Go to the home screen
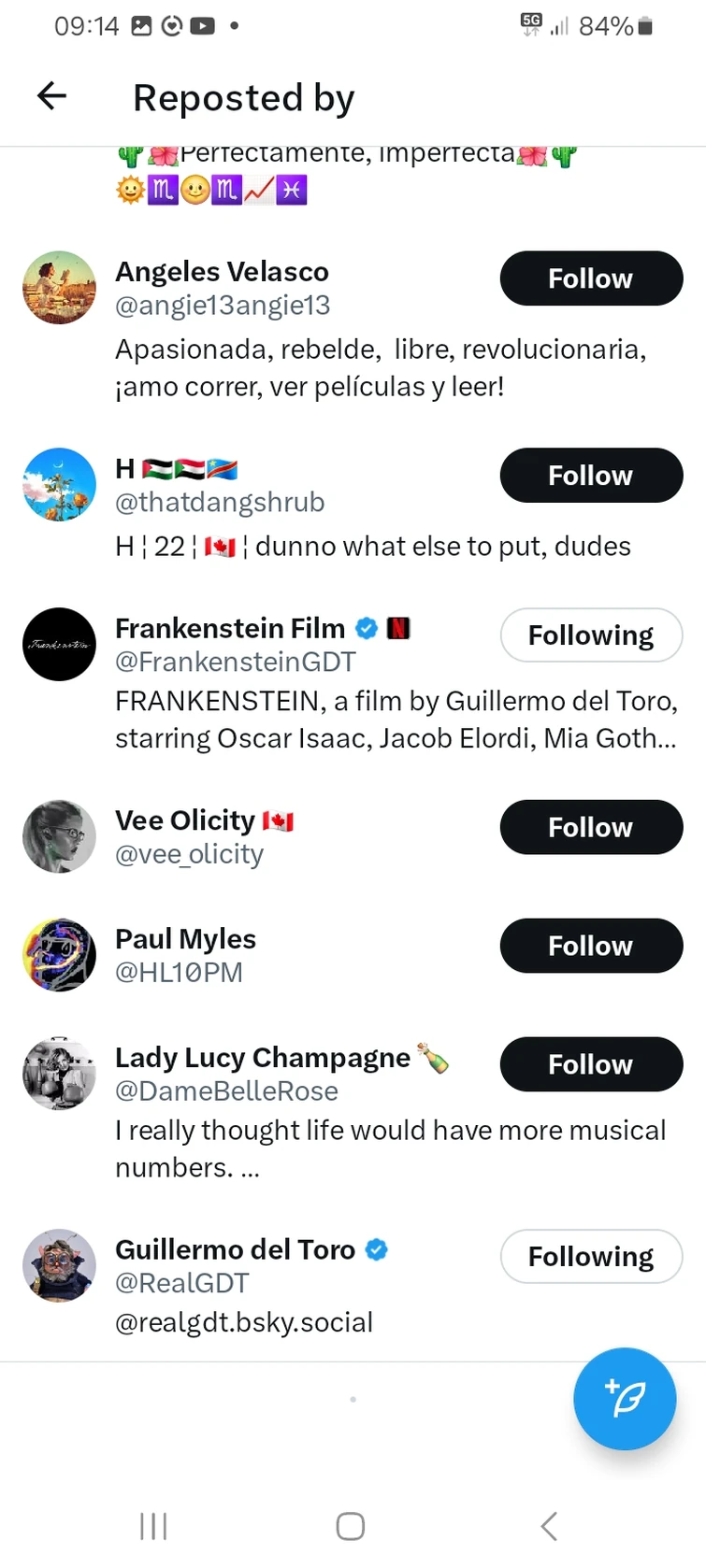Screen dimensions: 706x1568 (x=351, y=1526)
